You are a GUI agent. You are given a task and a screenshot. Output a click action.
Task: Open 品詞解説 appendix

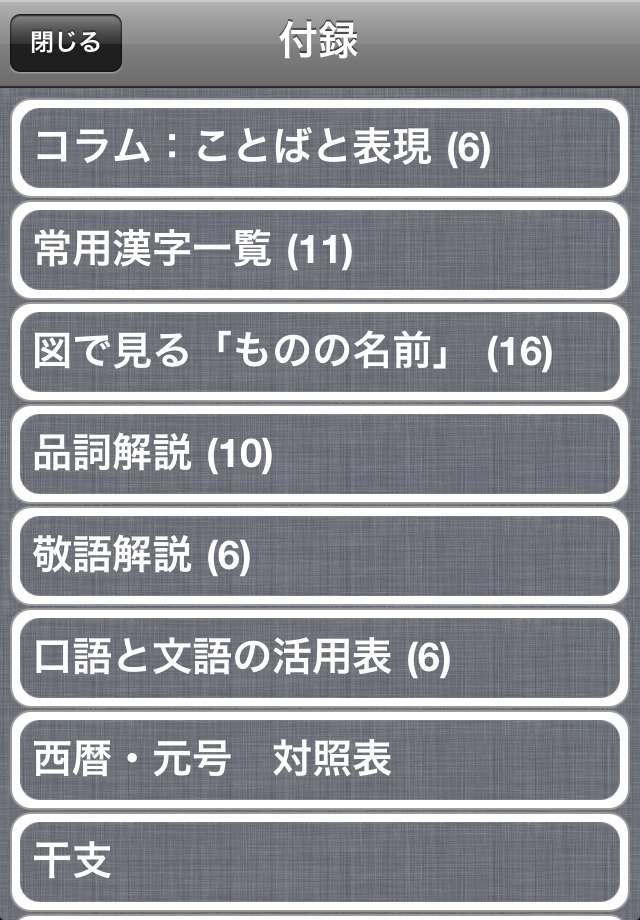point(318,454)
